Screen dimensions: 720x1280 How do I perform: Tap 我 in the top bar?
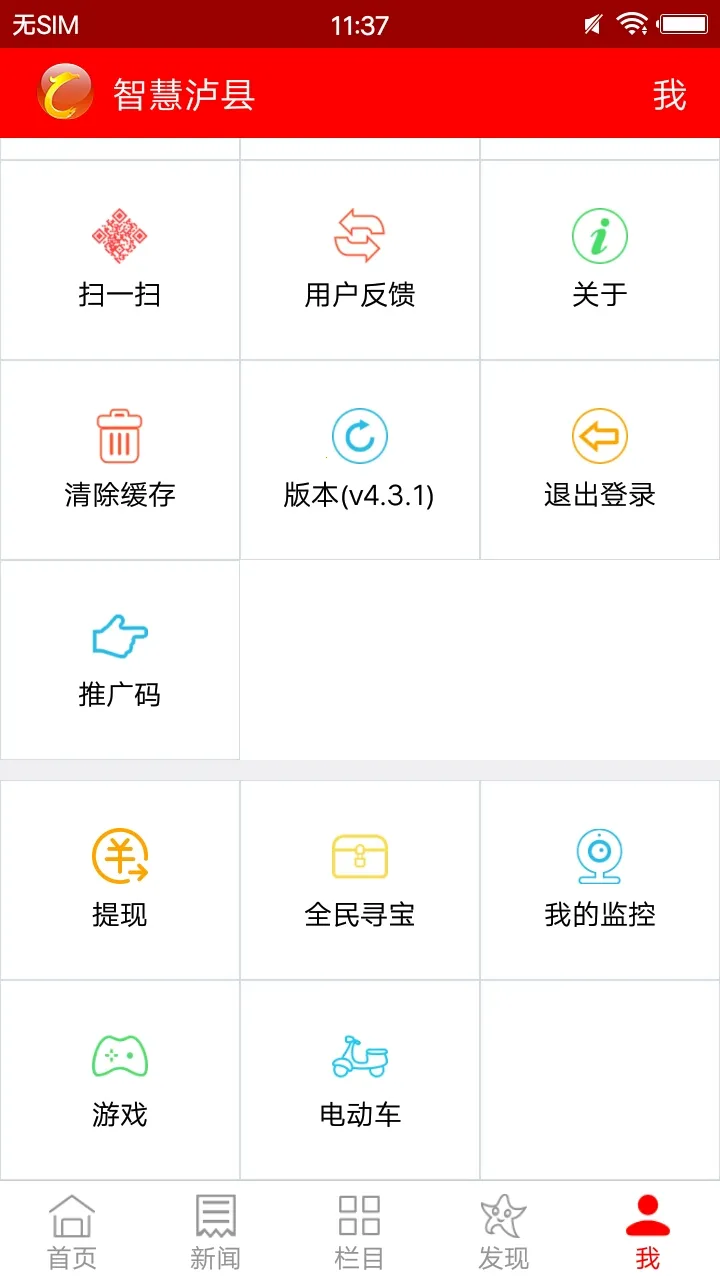[x=670, y=94]
